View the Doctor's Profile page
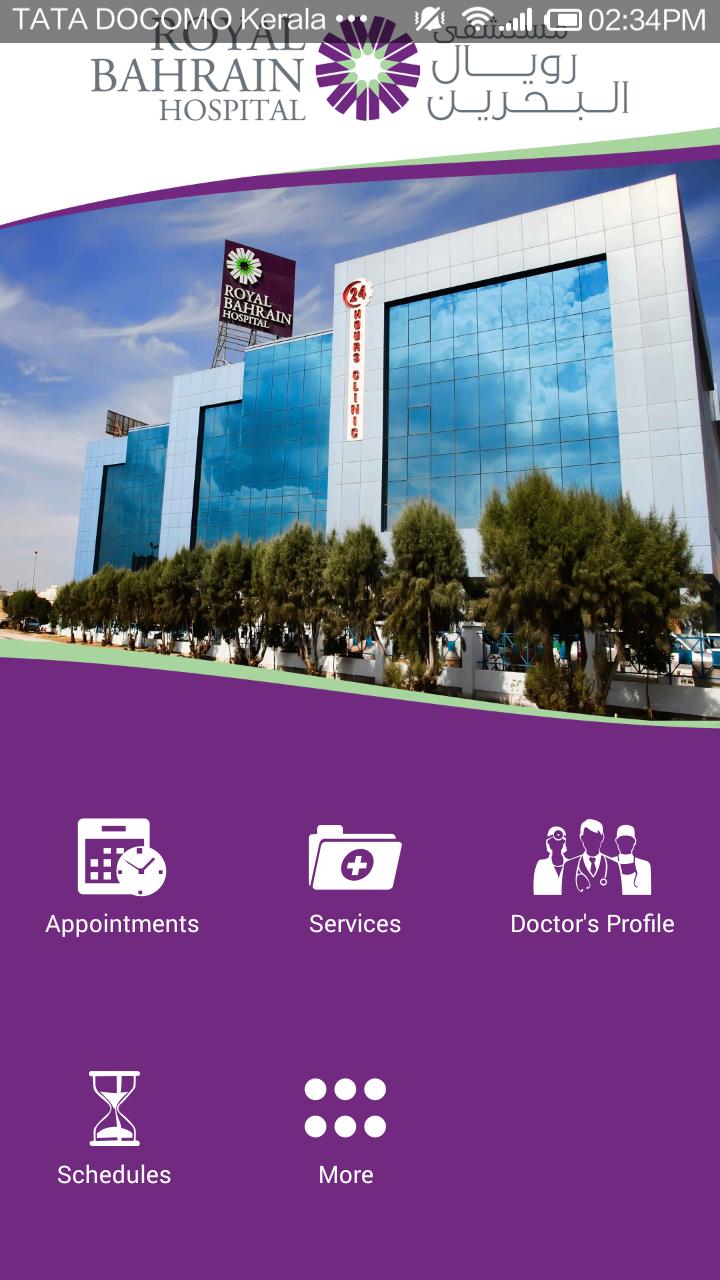Viewport: 720px width, 1280px height. pyautogui.click(x=593, y=924)
